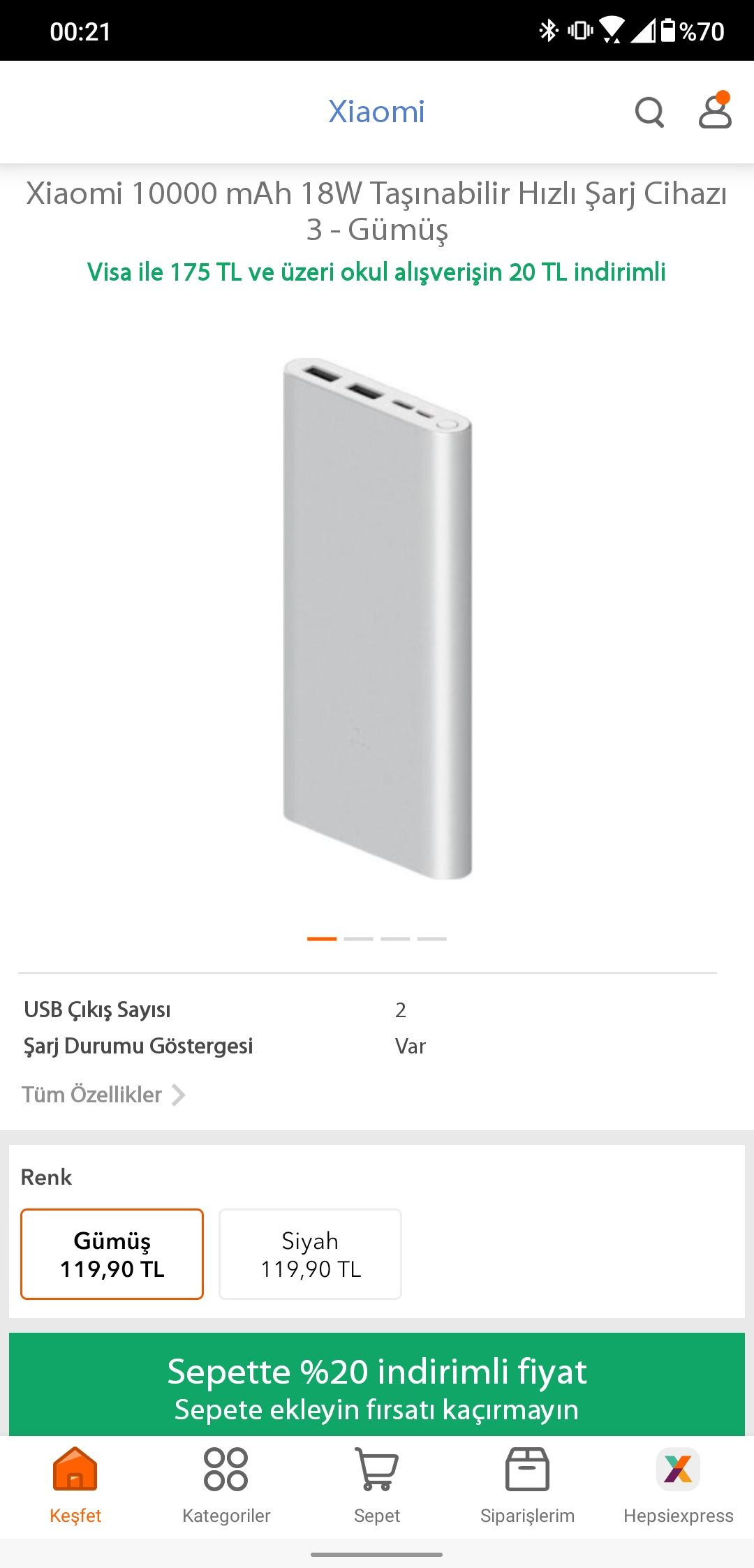Open the account profile icon
Image resolution: width=754 pixels, height=1568 pixels.
715,112
